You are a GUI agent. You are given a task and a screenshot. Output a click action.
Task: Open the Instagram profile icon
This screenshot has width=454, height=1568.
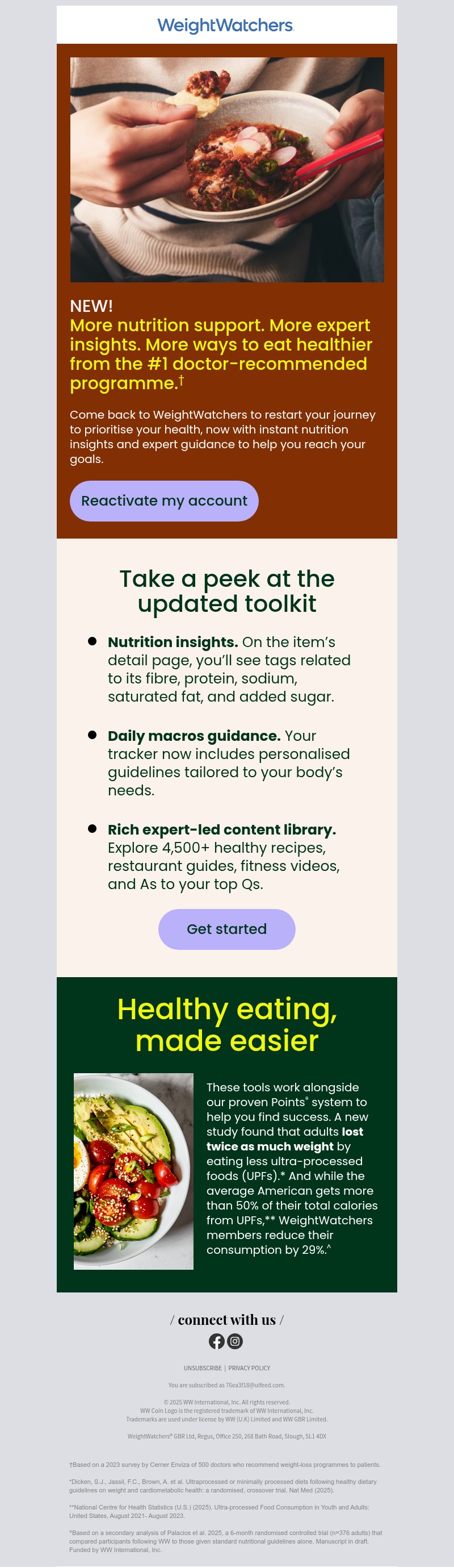(x=235, y=1341)
